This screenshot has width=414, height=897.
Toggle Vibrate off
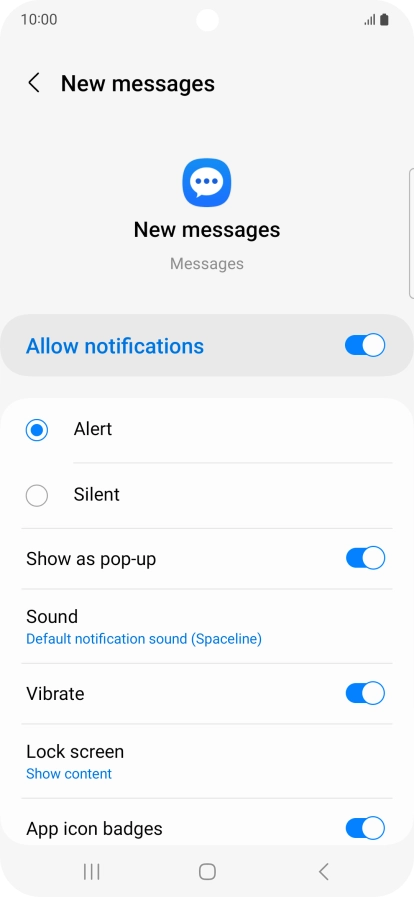[x=365, y=693]
